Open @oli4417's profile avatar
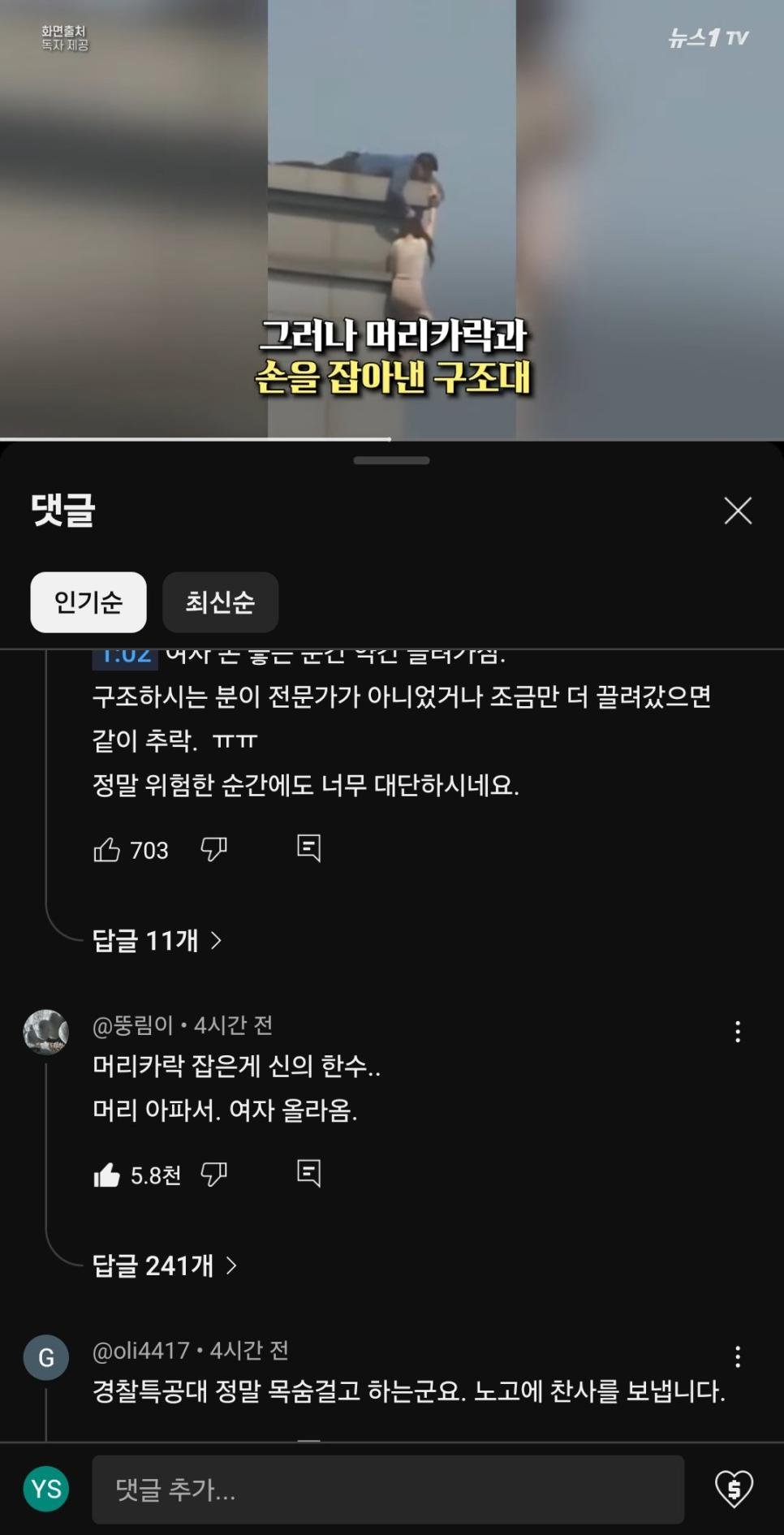The height and width of the screenshot is (1535, 784). [x=45, y=1357]
